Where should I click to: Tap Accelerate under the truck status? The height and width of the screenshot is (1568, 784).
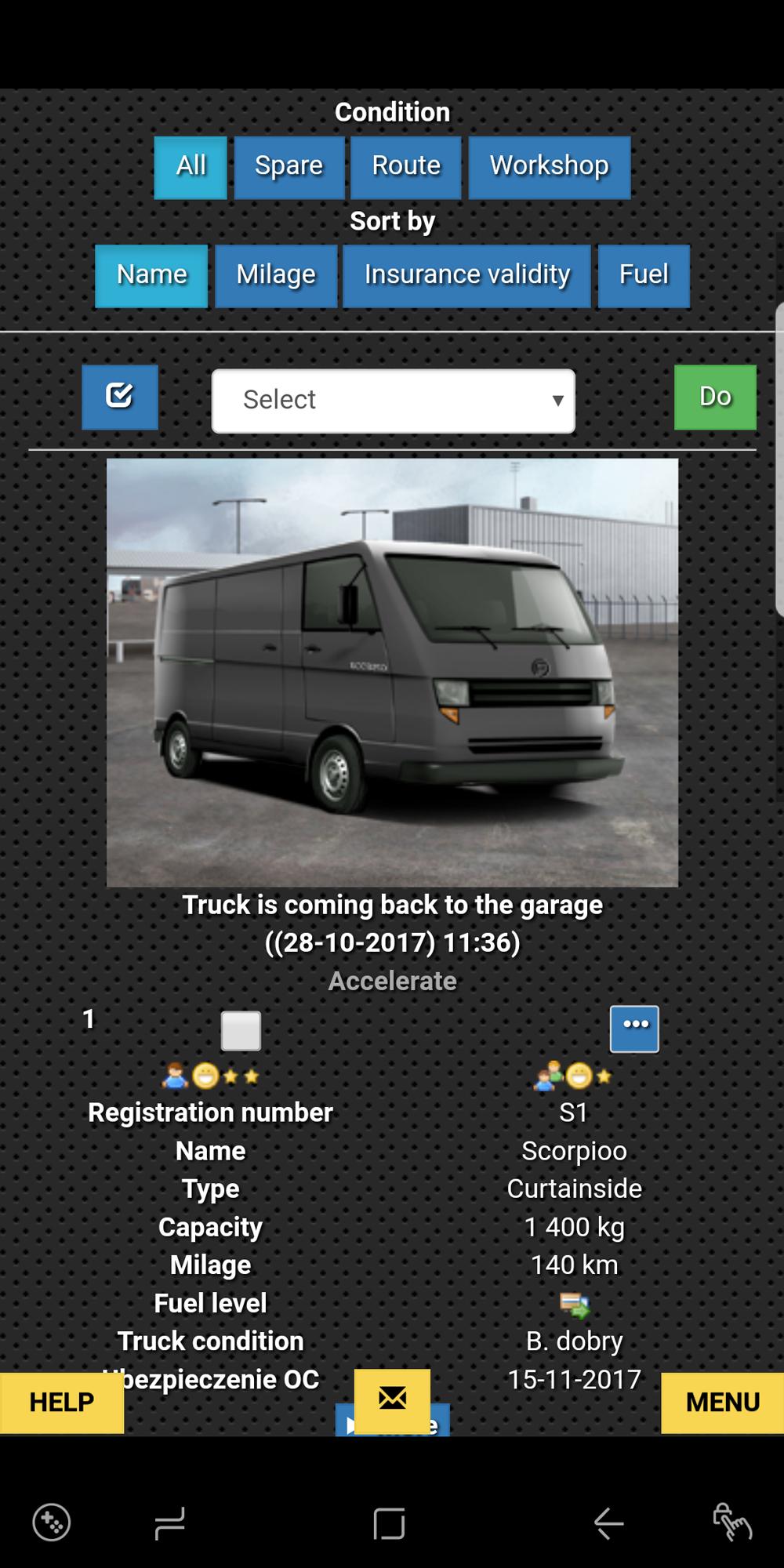click(392, 981)
